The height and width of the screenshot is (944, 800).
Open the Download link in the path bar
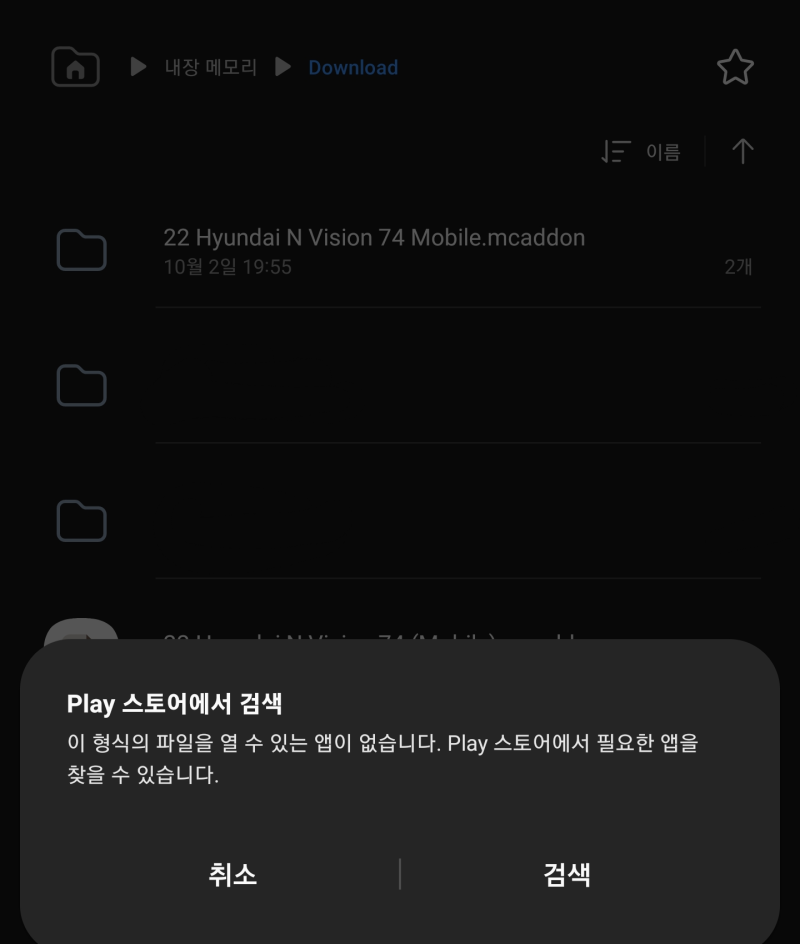[352, 67]
